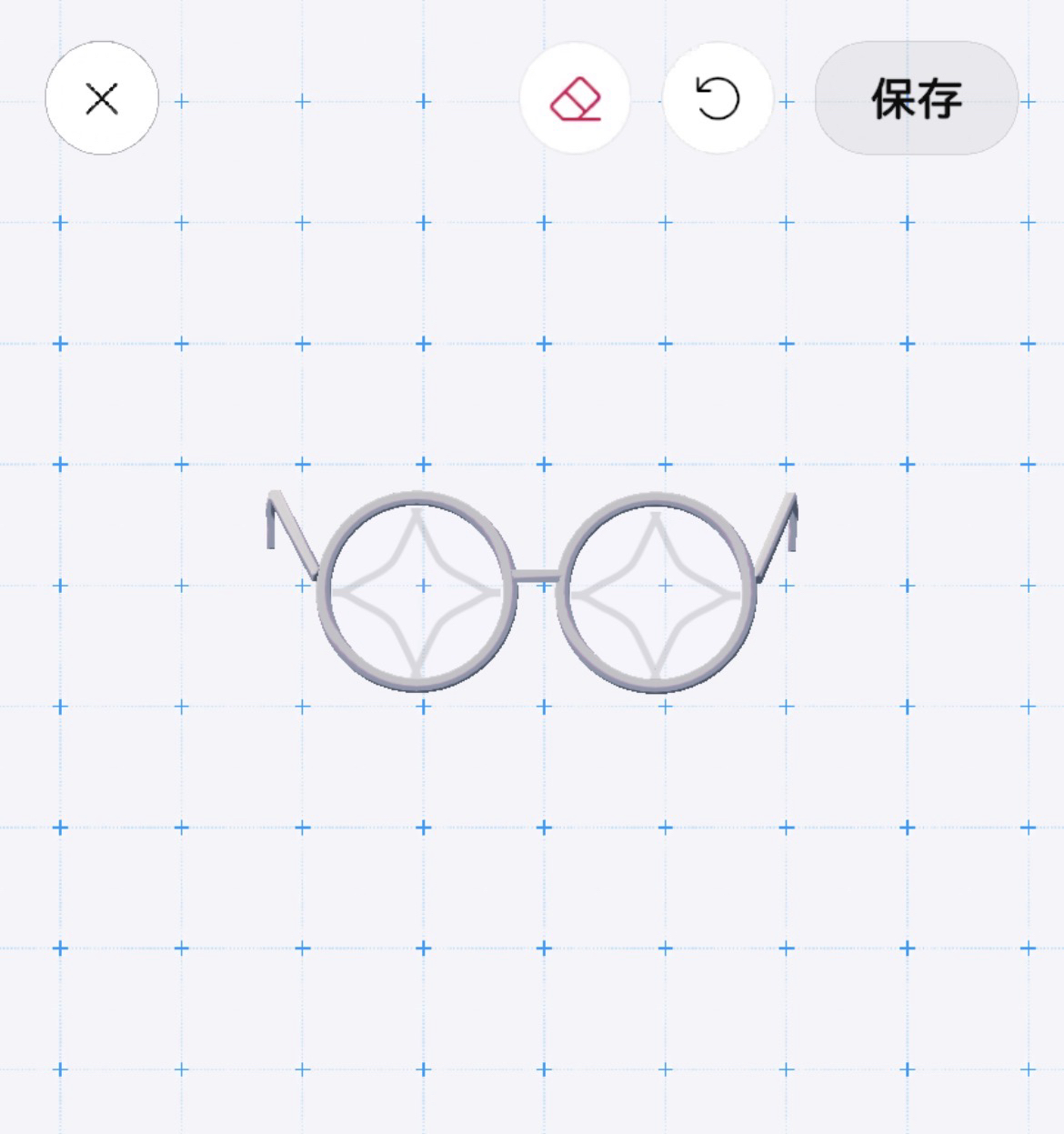
Task: Close the drawing editor with the X
Action: [102, 98]
